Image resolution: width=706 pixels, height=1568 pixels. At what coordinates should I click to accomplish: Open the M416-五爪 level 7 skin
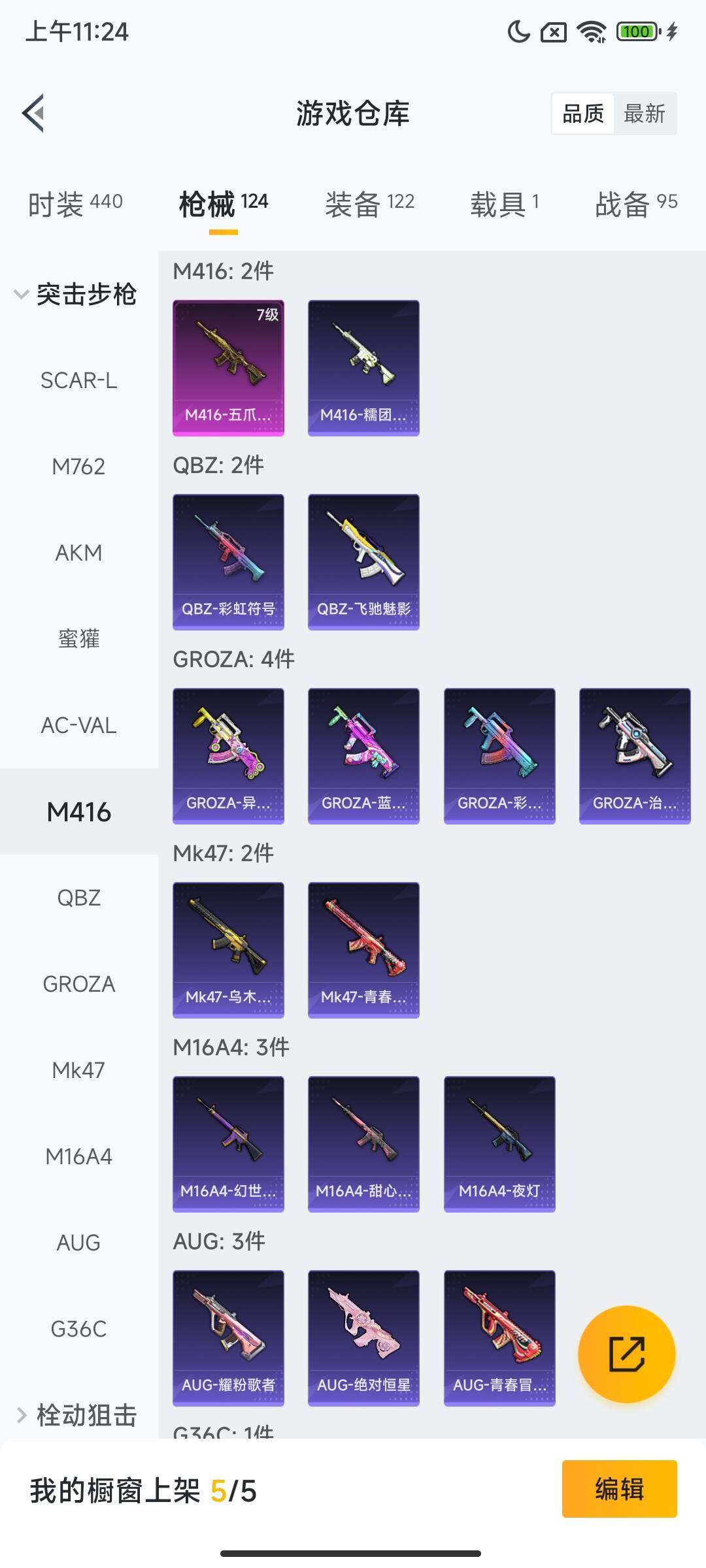(228, 367)
